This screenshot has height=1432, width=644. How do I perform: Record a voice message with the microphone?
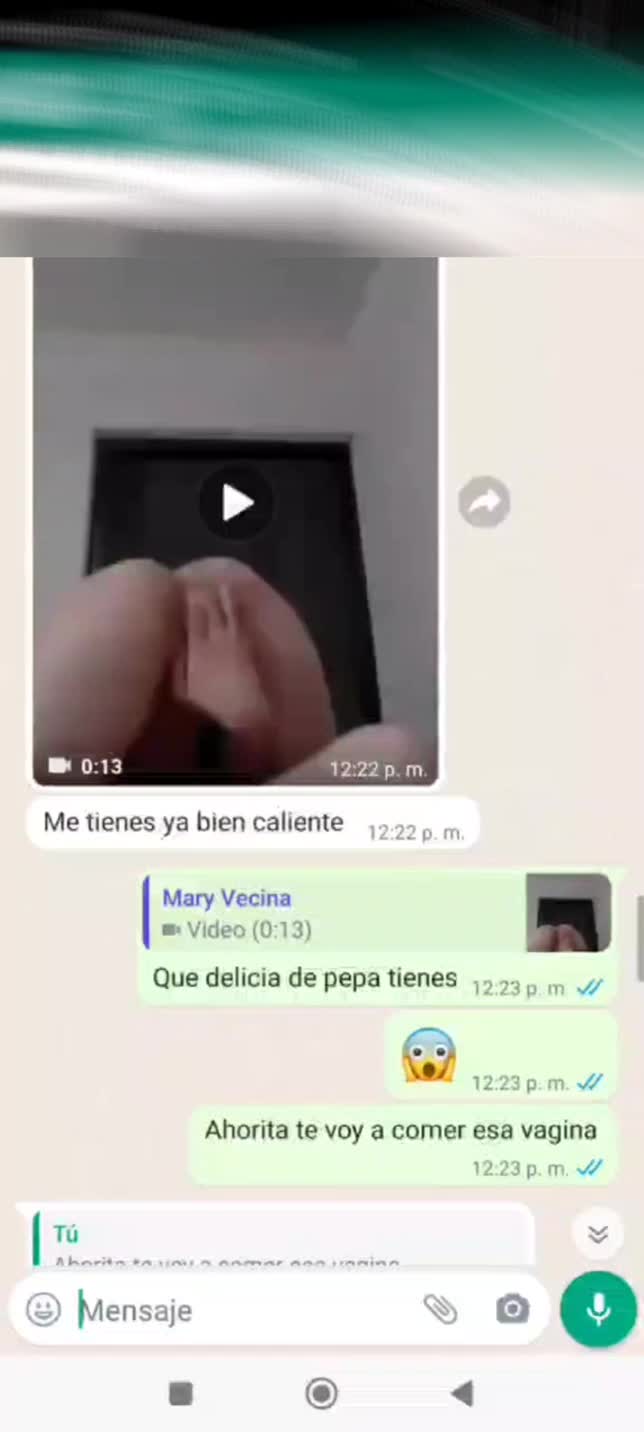(x=598, y=1309)
